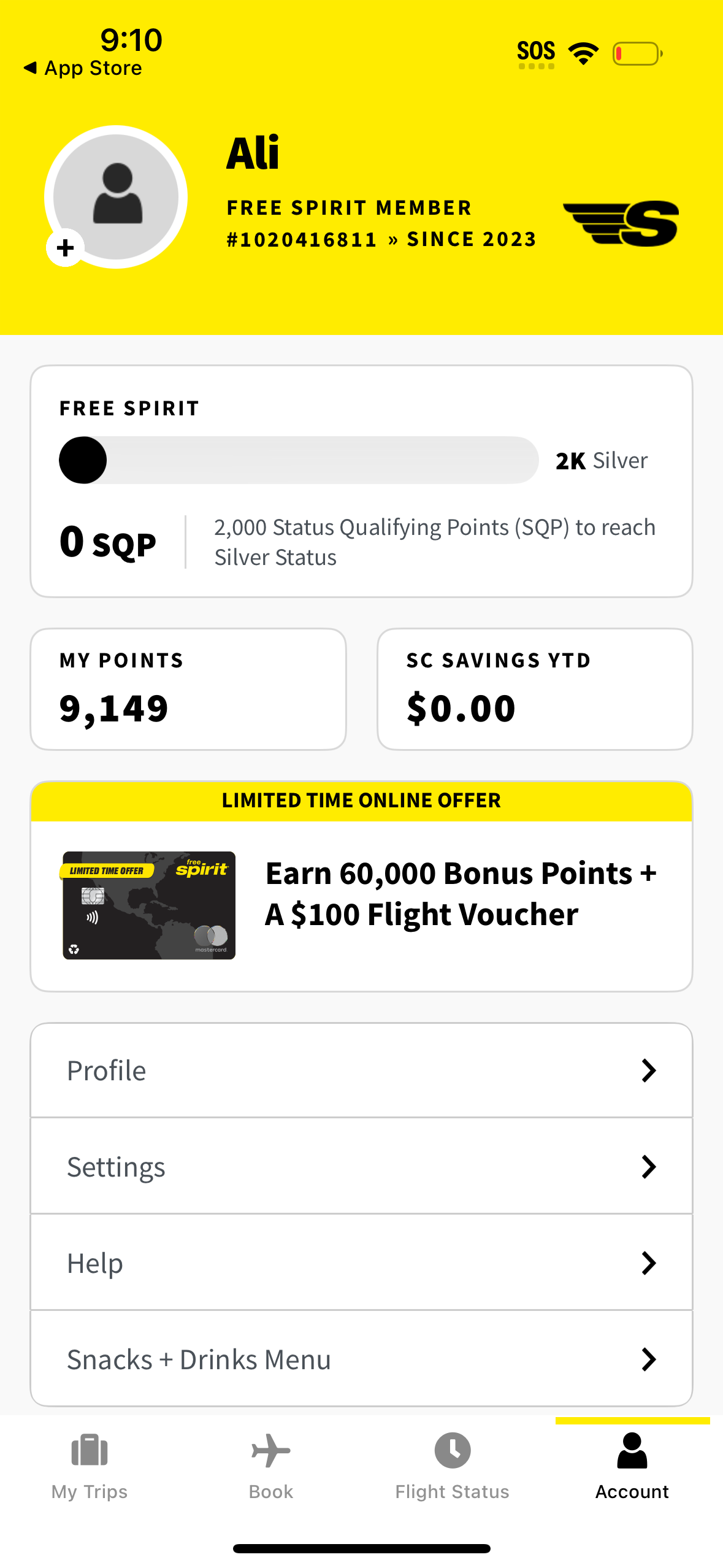Open Settings
723x1568 pixels.
361,1166
